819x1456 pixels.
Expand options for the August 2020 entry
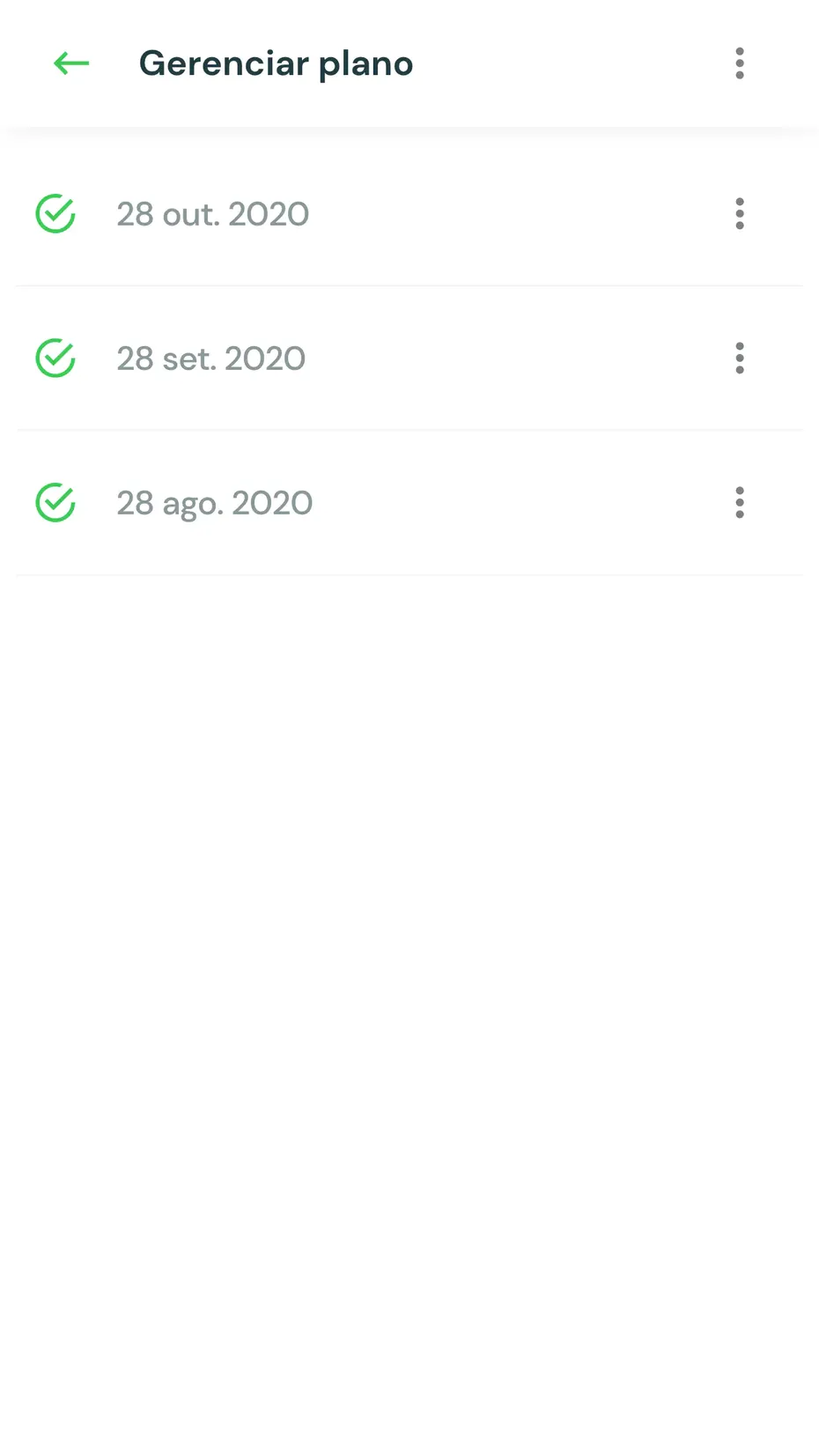(x=740, y=502)
